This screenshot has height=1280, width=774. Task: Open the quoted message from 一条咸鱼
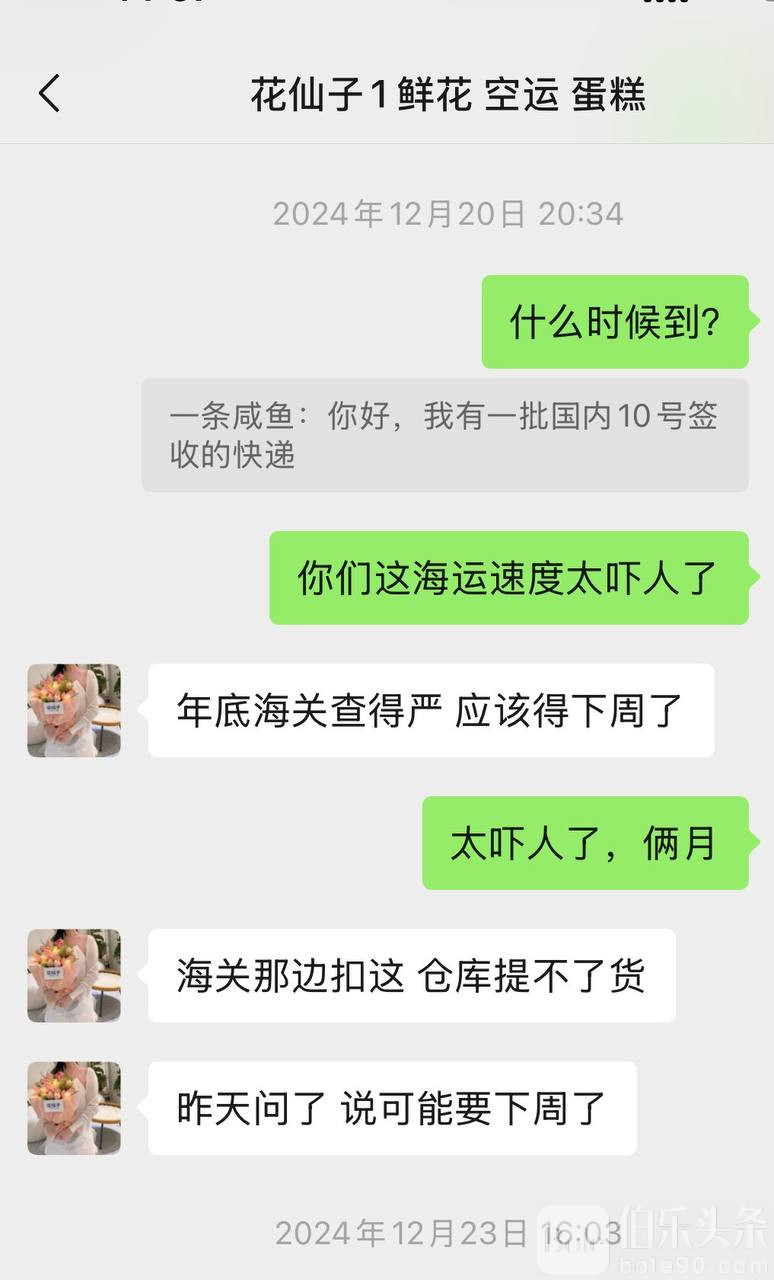444,435
